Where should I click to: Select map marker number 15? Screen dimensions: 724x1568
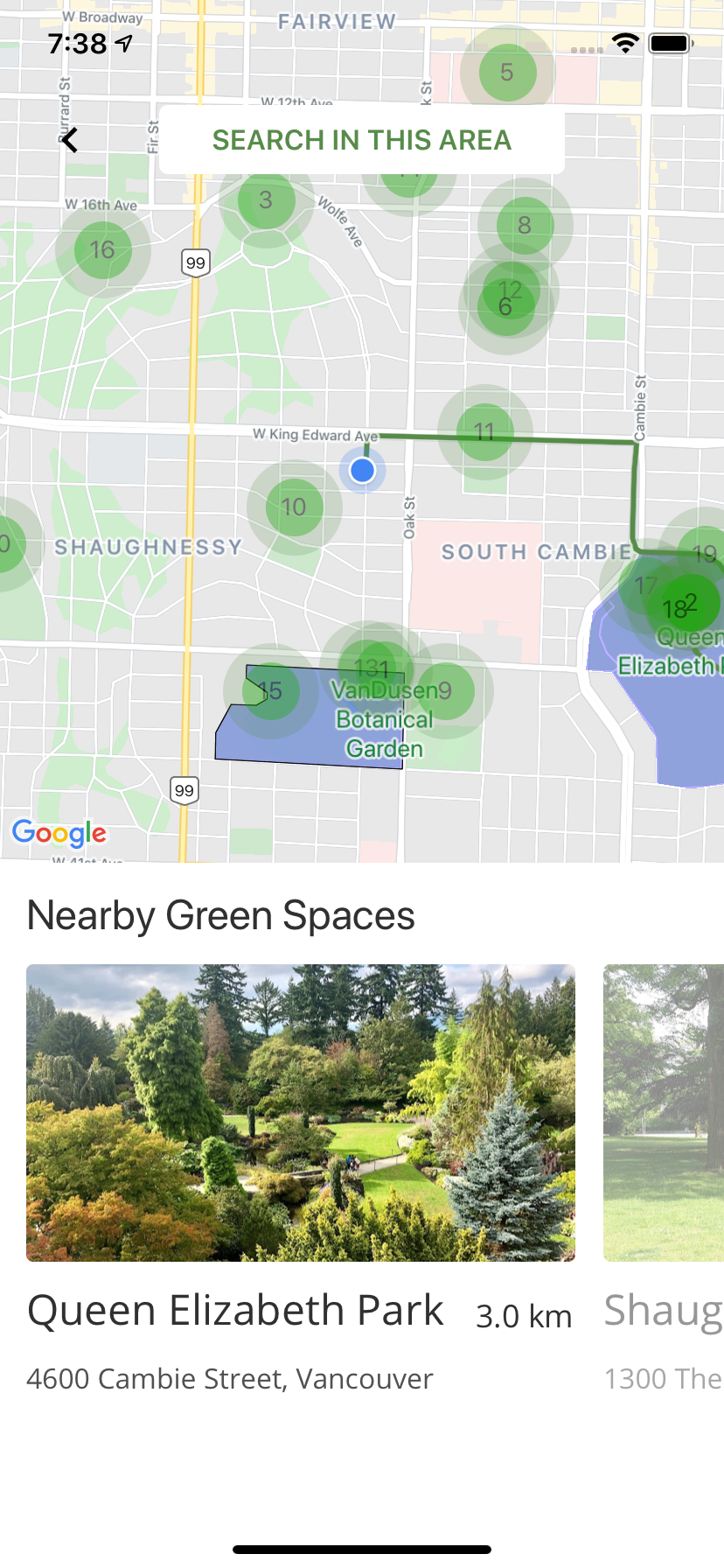coord(271,691)
